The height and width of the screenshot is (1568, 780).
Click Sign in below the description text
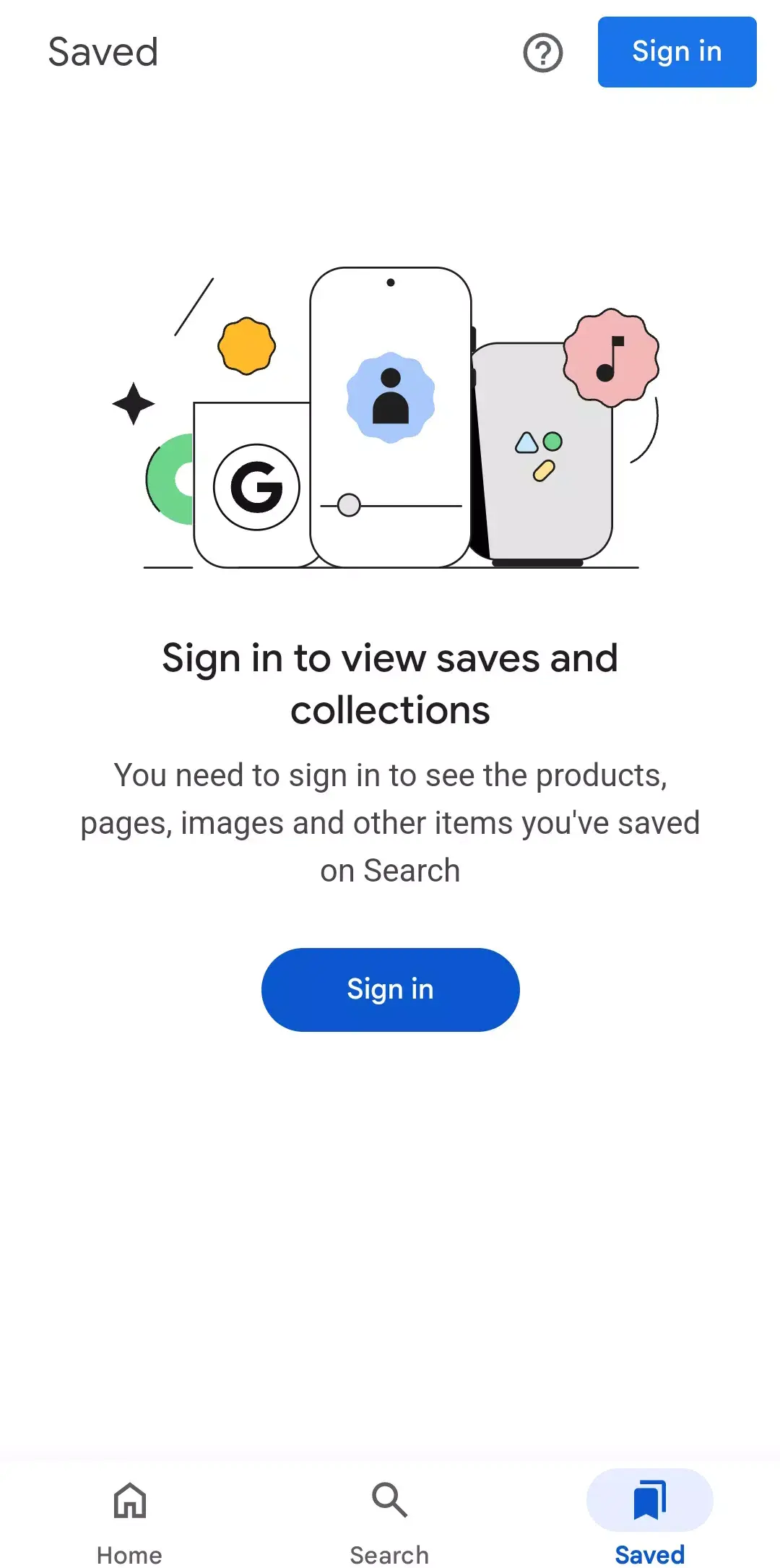(390, 989)
